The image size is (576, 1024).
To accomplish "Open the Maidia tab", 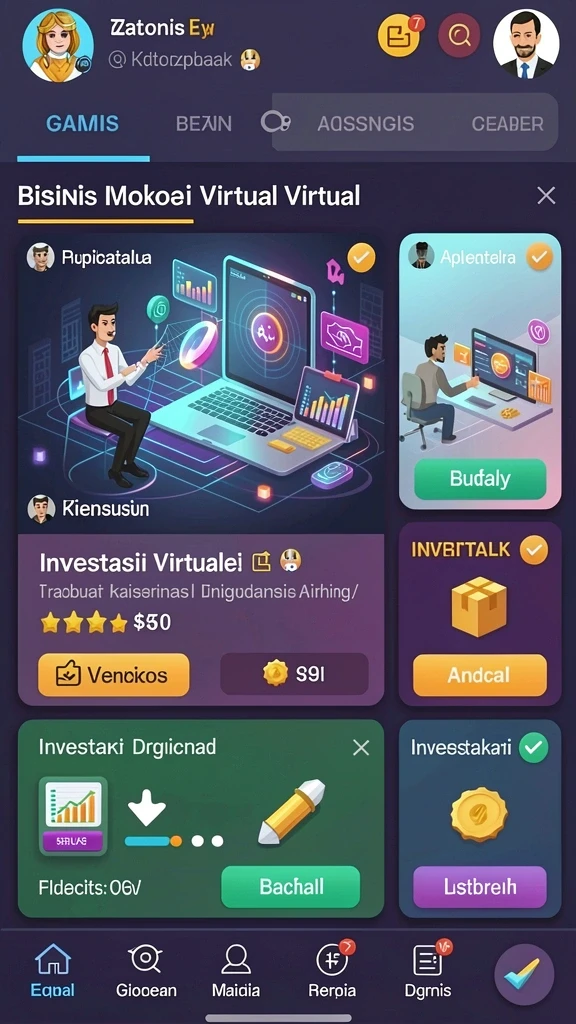I will coord(236,969).
